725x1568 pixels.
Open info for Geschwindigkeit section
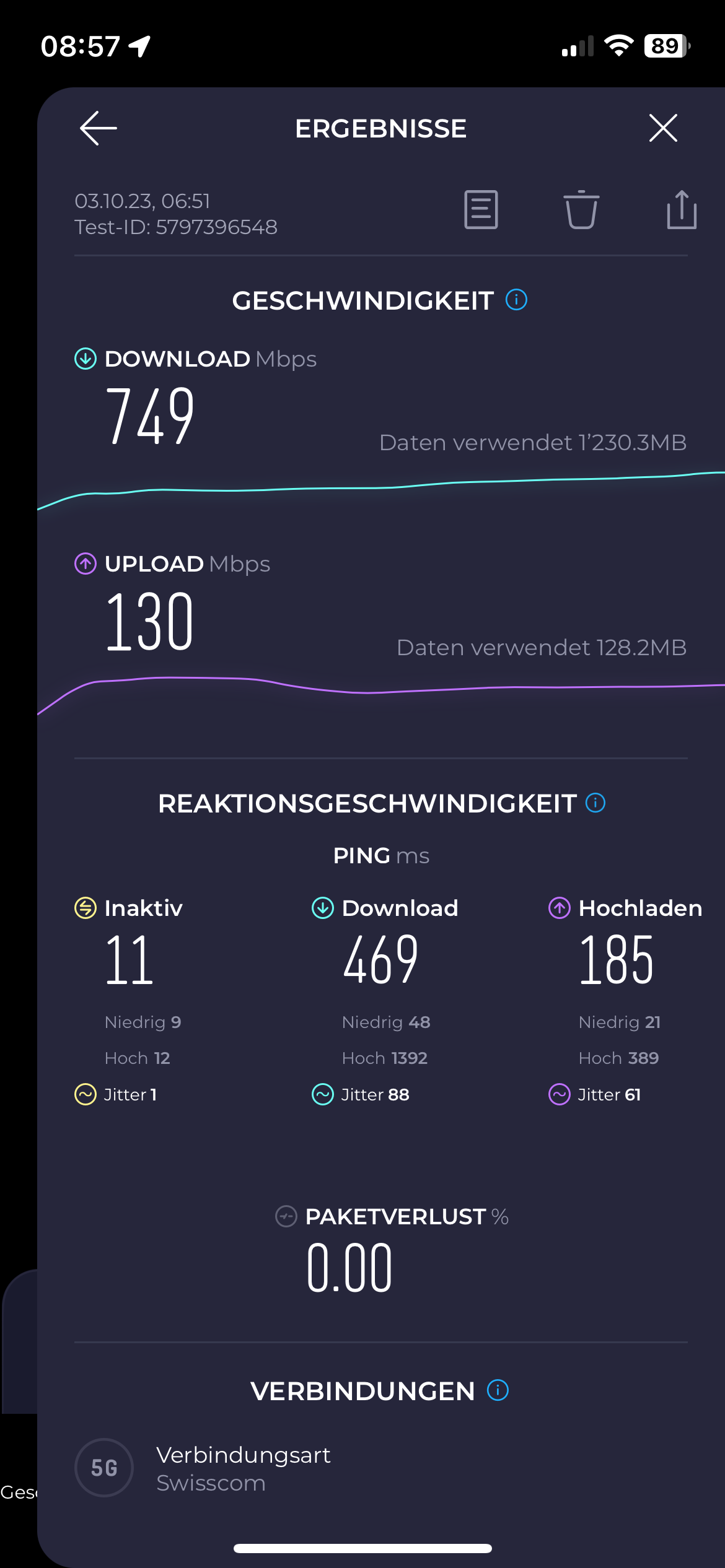coord(515,300)
